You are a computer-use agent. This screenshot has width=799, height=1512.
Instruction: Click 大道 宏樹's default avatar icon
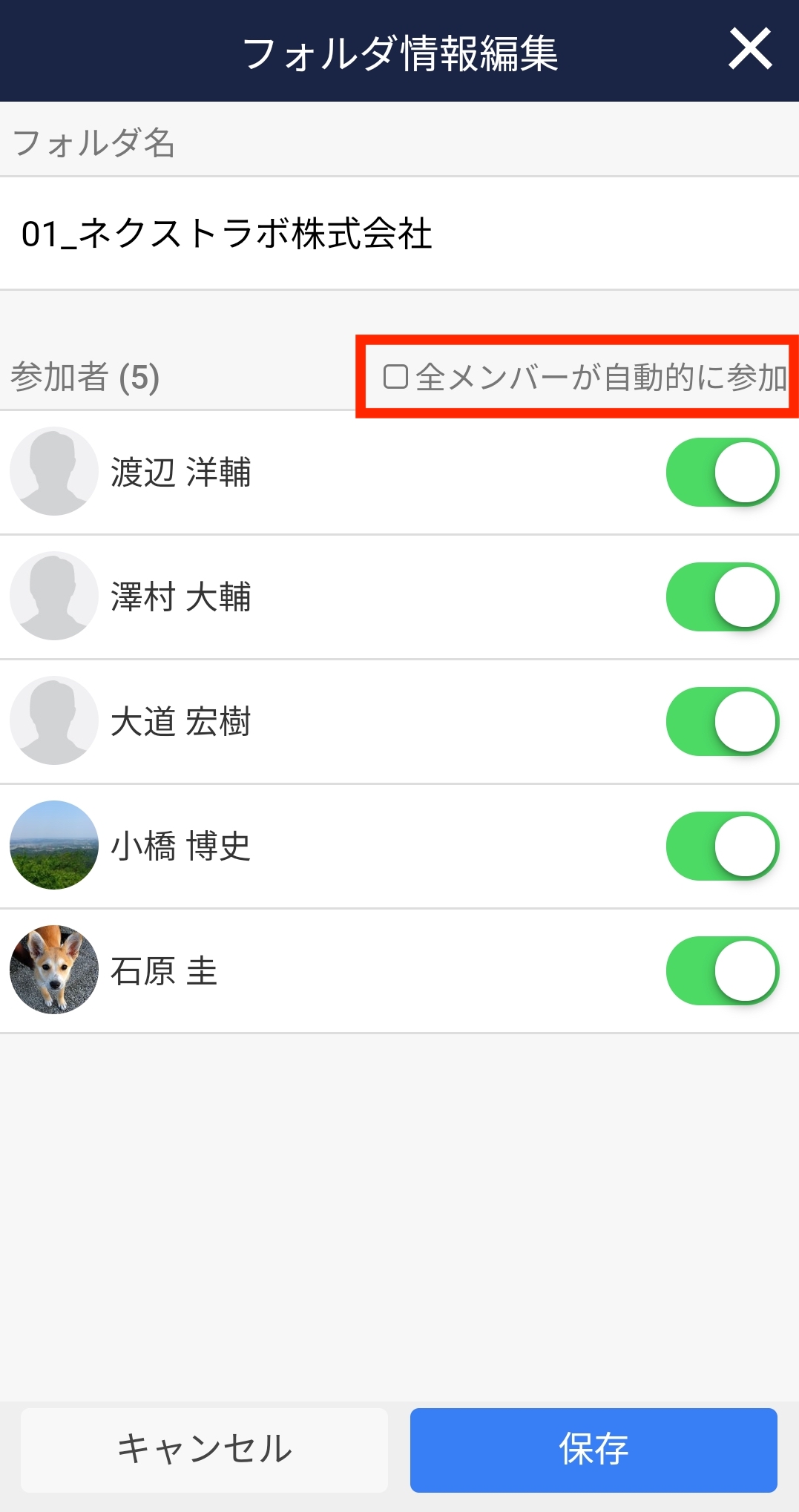pos(53,720)
